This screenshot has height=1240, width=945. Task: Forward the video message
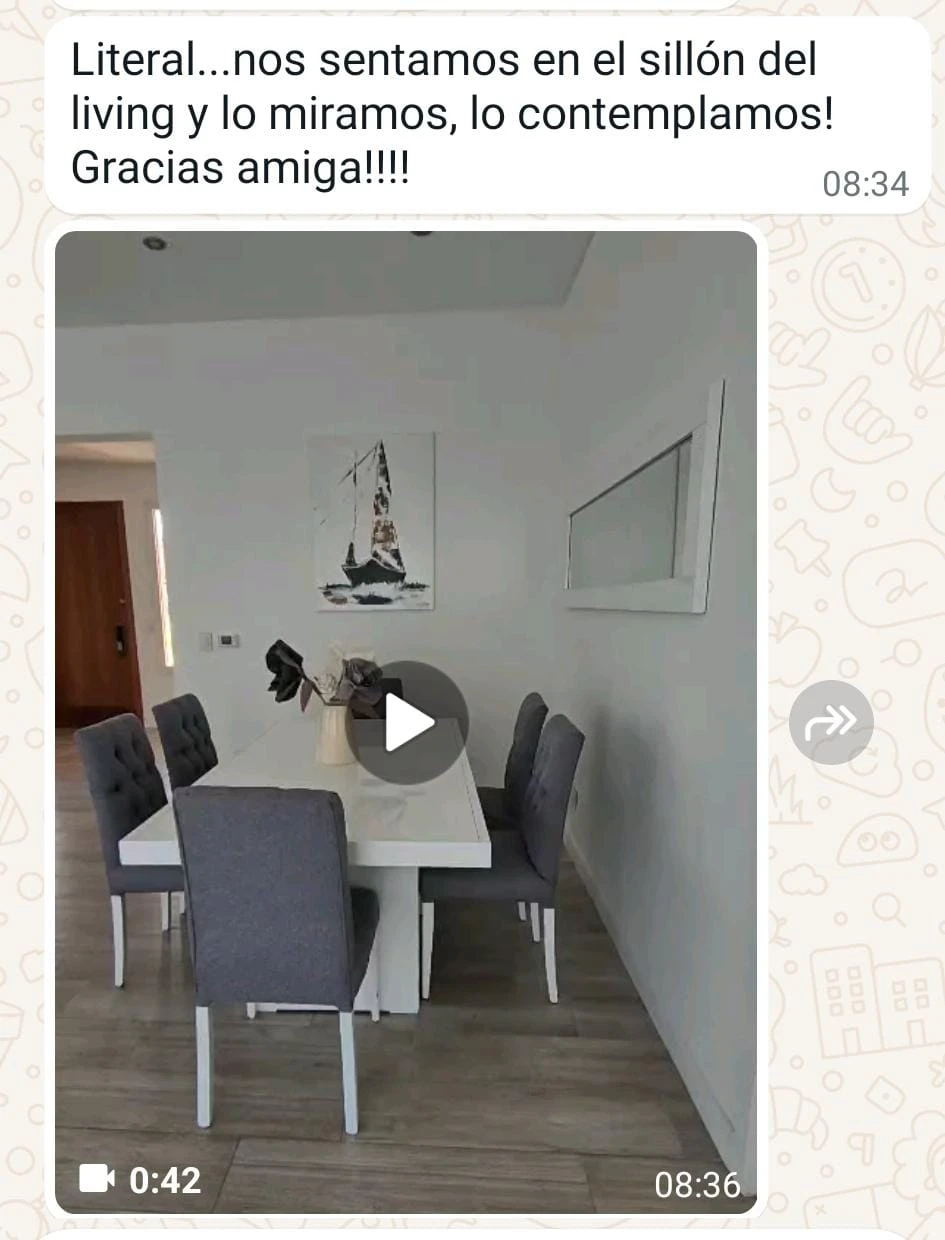(830, 722)
